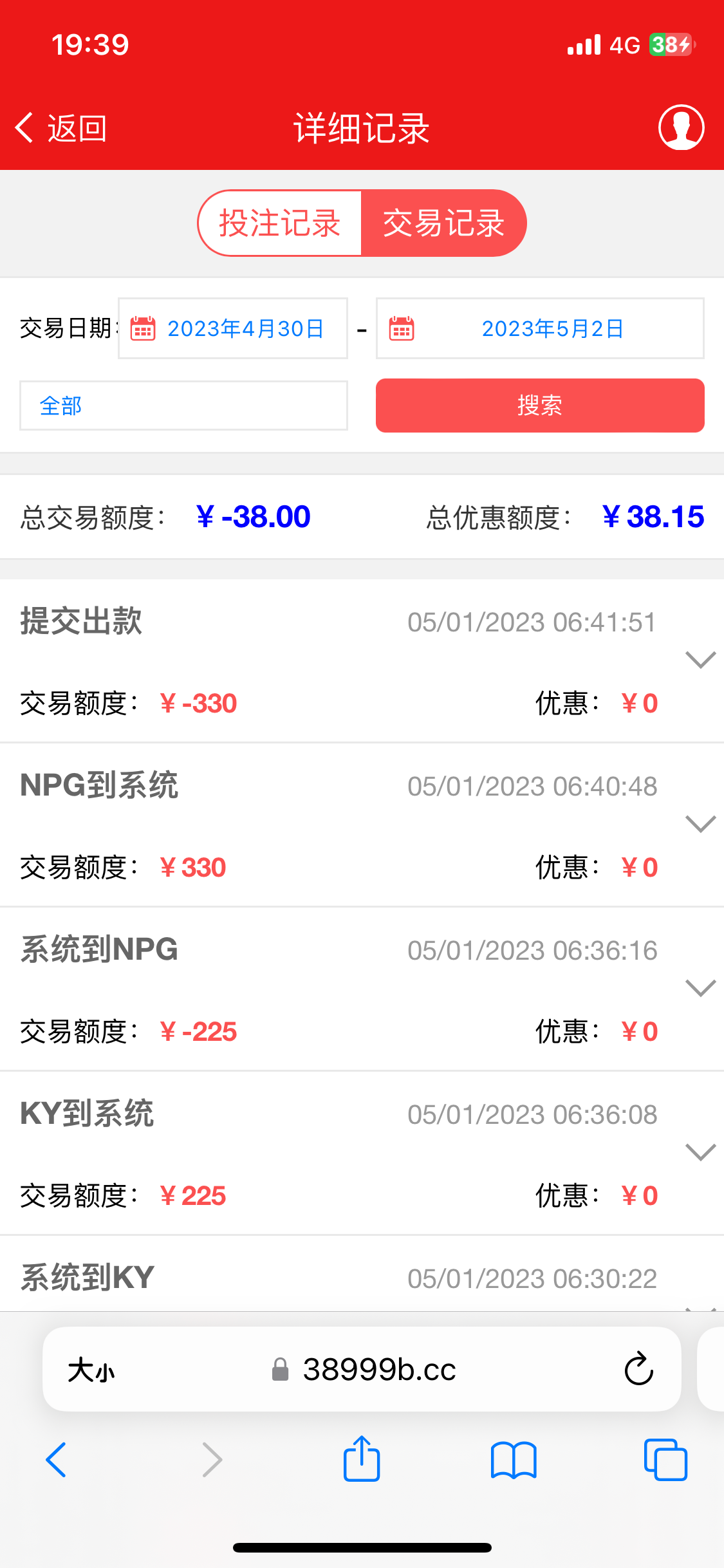This screenshot has width=724, height=1568.
Task: Pick the start date 2023年4月30日
Action: click(233, 328)
